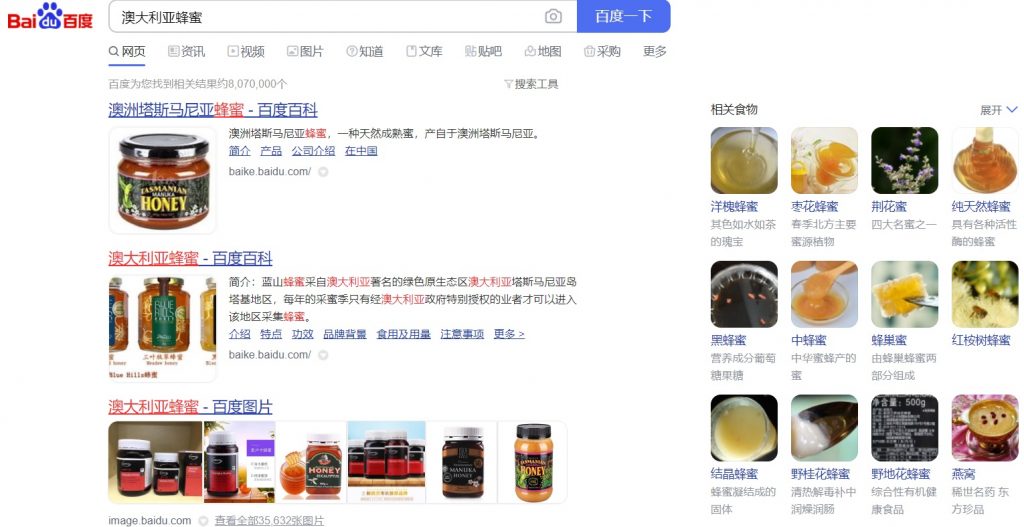
Task: Open camera image search icon
Action: tap(553, 17)
